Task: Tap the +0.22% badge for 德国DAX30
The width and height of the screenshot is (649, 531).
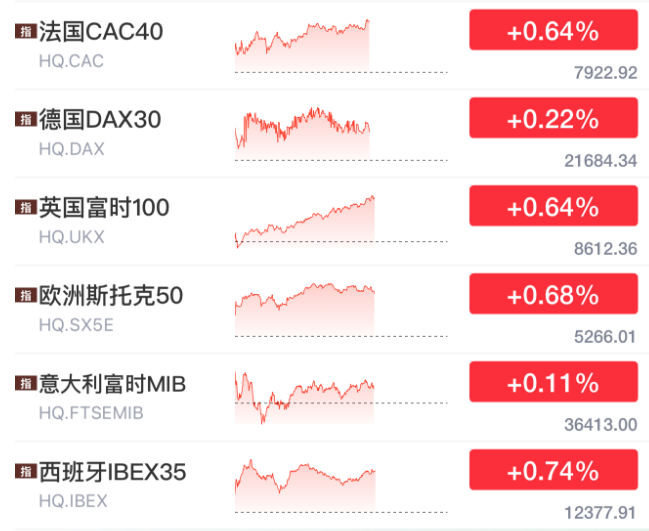Action: tap(552, 119)
